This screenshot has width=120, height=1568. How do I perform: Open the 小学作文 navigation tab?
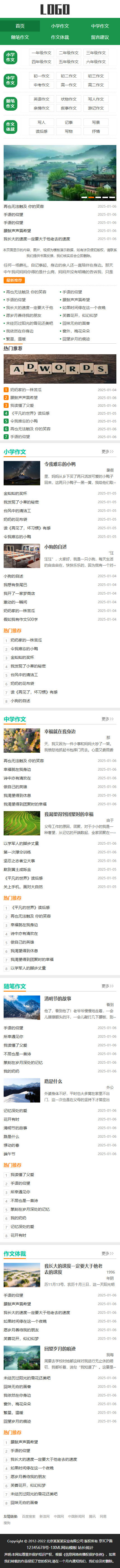tap(60, 26)
